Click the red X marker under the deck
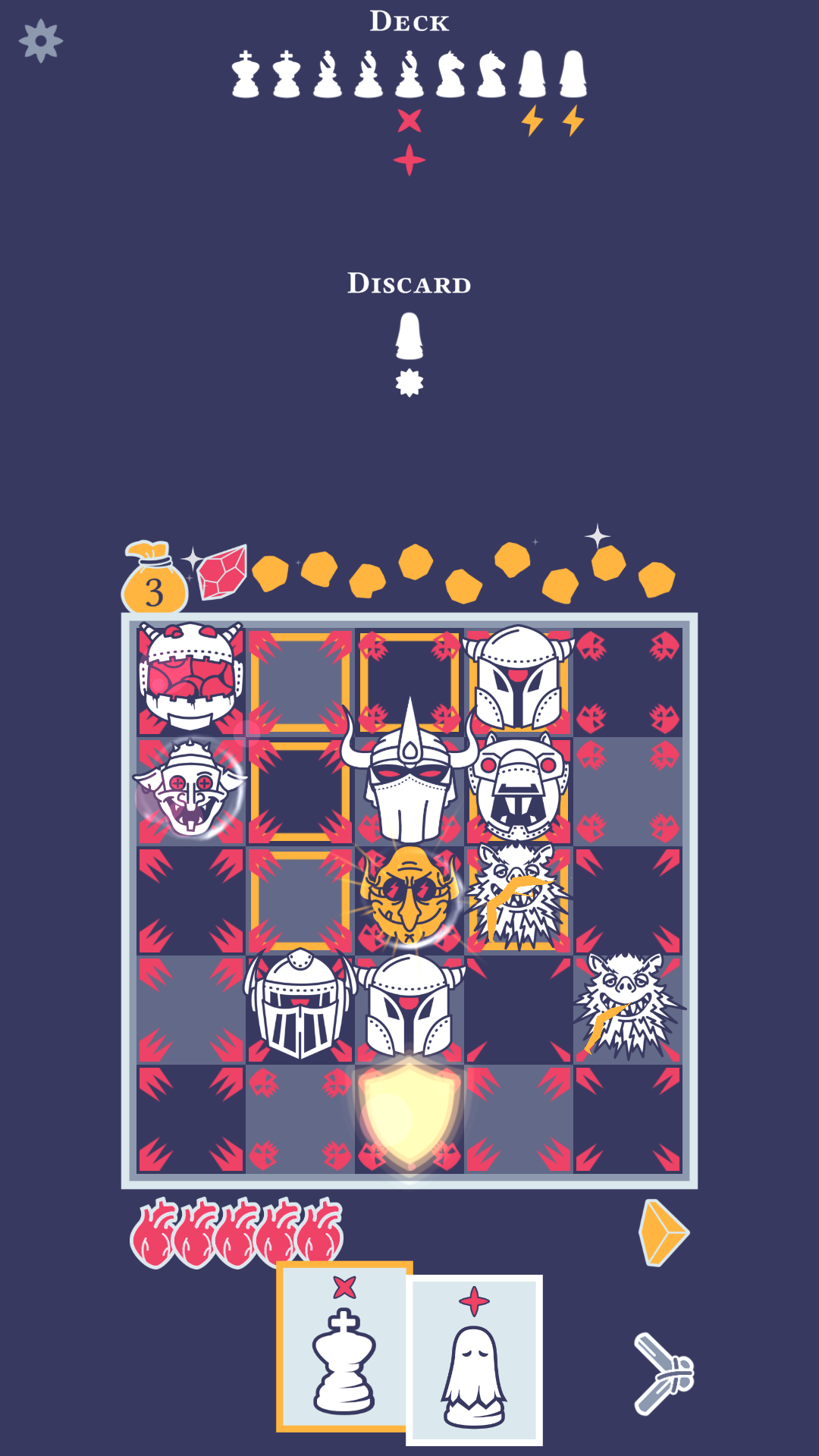 click(x=408, y=119)
